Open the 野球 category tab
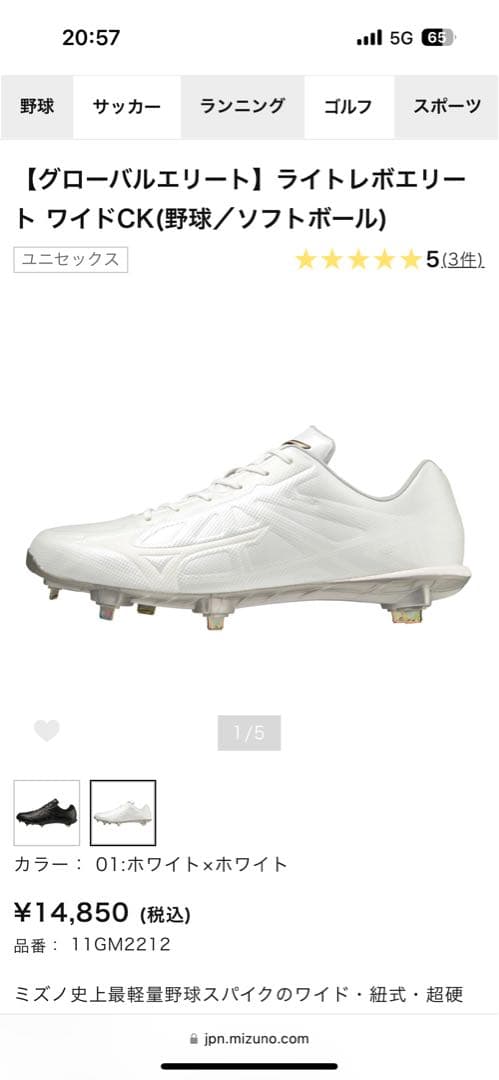Viewport: 499px width, 1080px height. [x=37, y=107]
